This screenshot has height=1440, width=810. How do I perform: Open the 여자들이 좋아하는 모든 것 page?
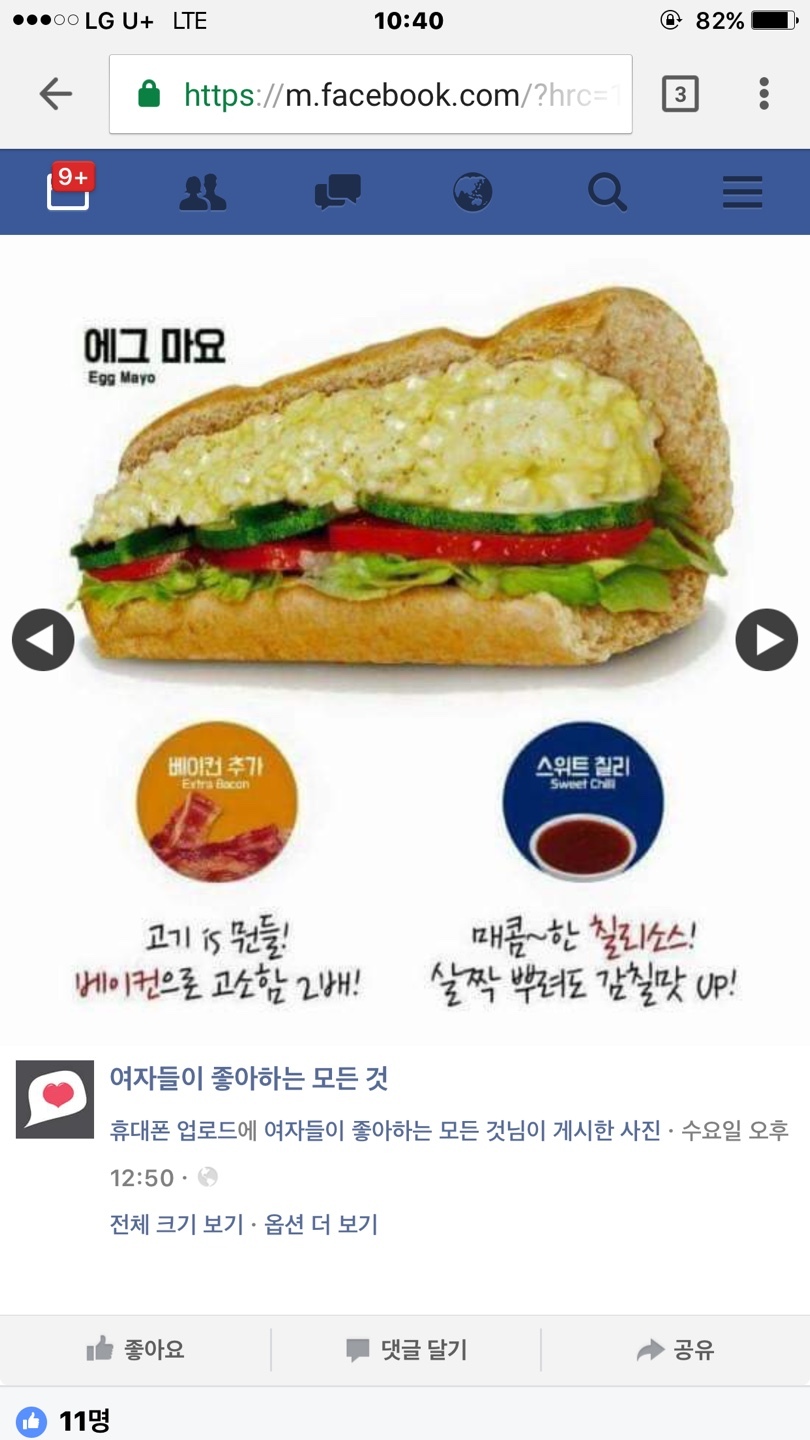pos(248,1078)
